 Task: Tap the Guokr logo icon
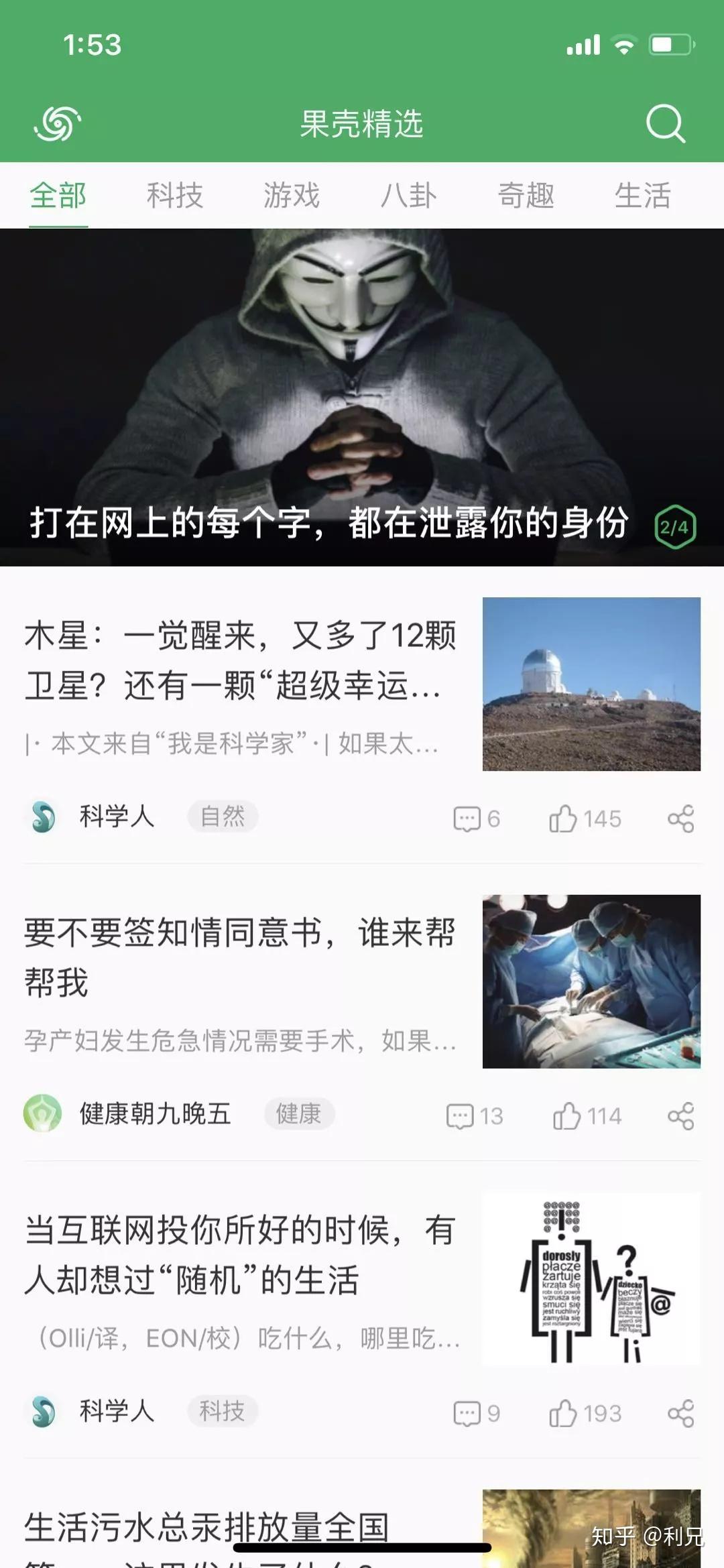point(58,123)
